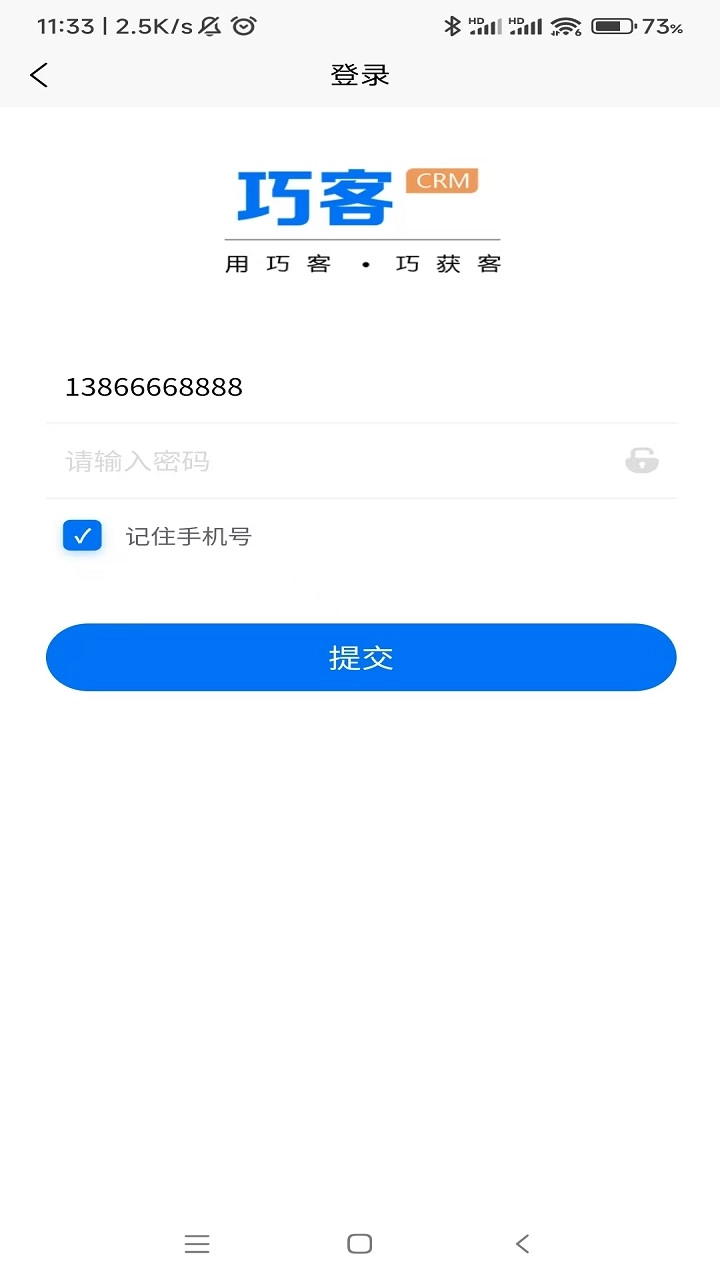Tap the recent apps button in navigation bar
The width and height of the screenshot is (720, 1280).
(x=197, y=1243)
